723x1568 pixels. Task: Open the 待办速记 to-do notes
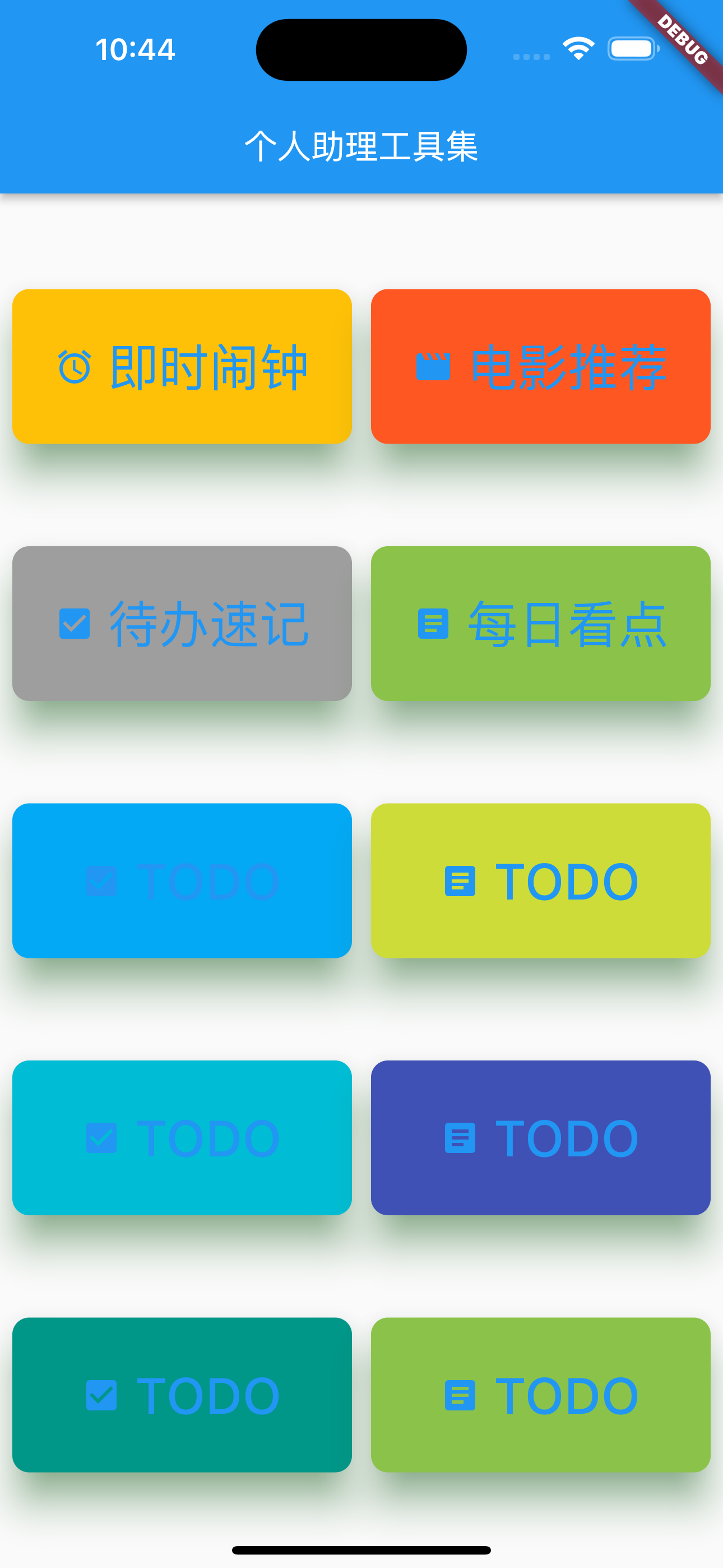182,623
